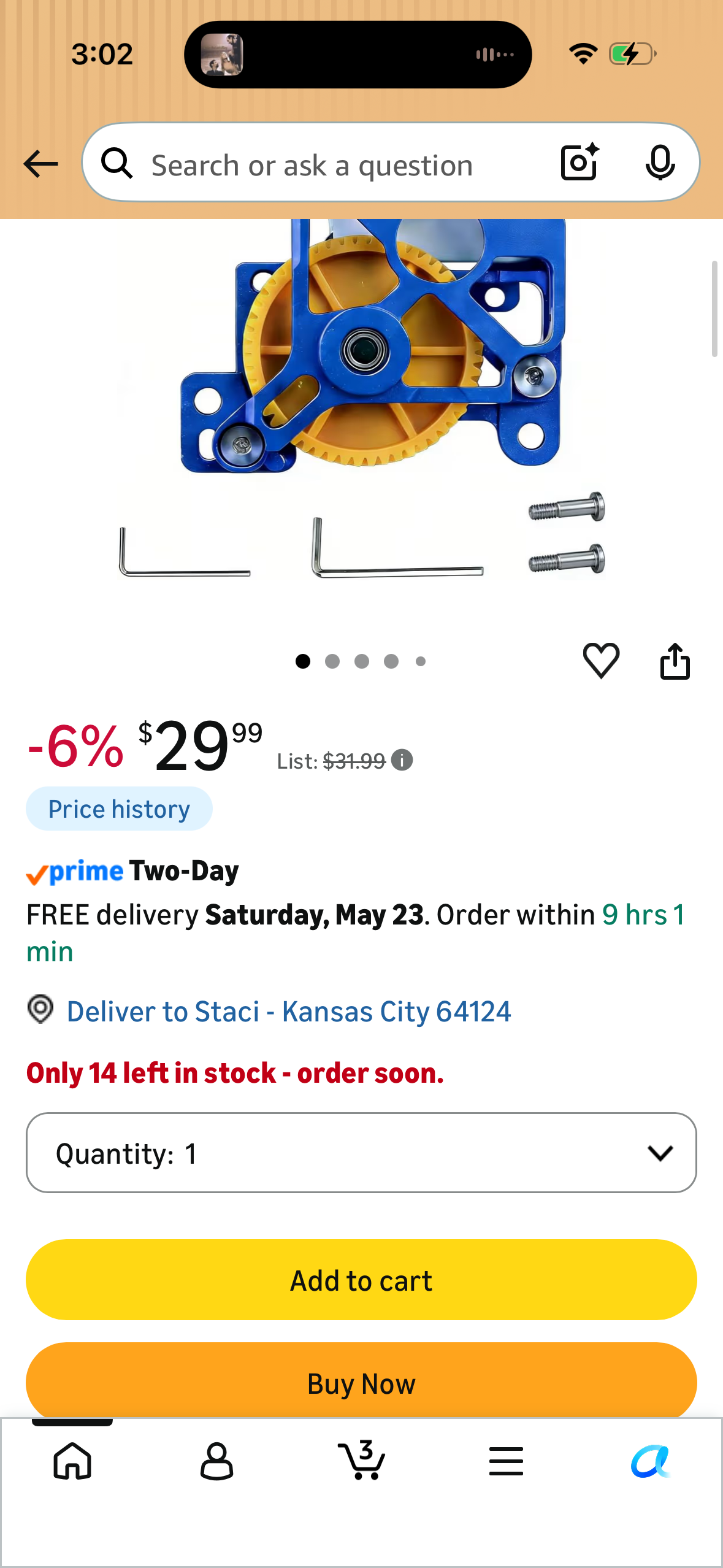Change delivery address for Staci

288,1012
